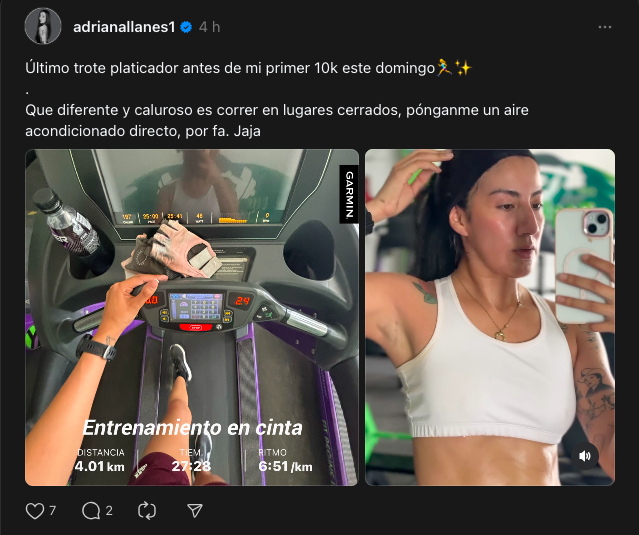Like the post with the heart icon
The image size is (639, 535).
(x=35, y=511)
